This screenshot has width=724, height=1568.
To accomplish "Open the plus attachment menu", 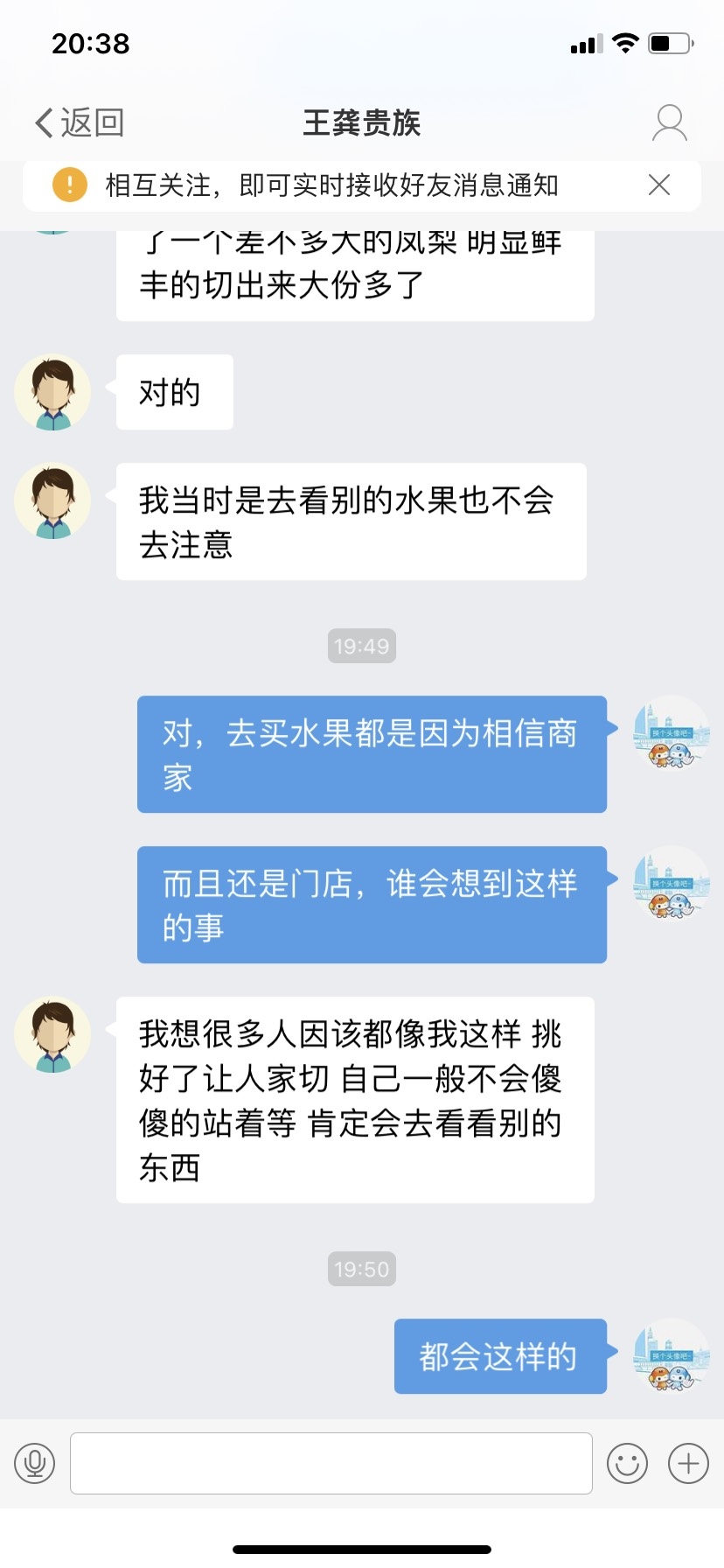I will (688, 1462).
